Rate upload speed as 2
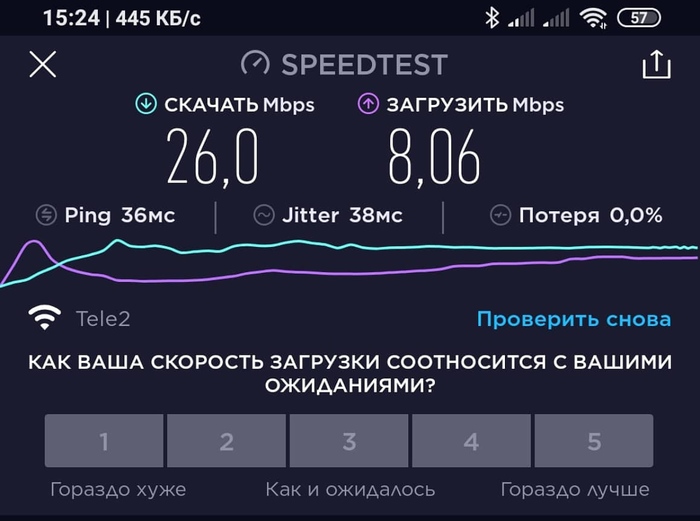700x521 pixels. pyautogui.click(x=226, y=441)
